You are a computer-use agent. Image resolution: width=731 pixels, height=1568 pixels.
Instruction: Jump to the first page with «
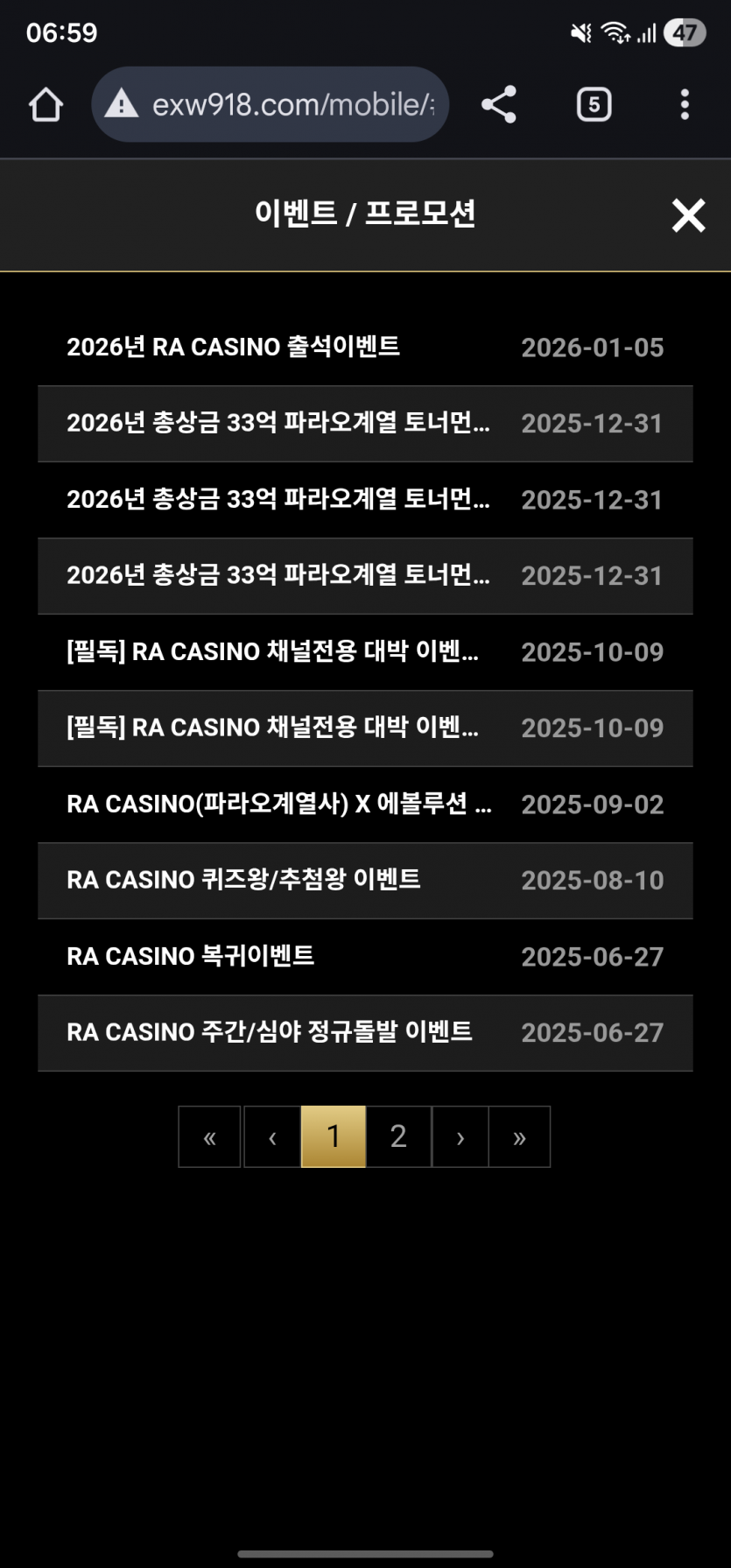[x=209, y=1136]
